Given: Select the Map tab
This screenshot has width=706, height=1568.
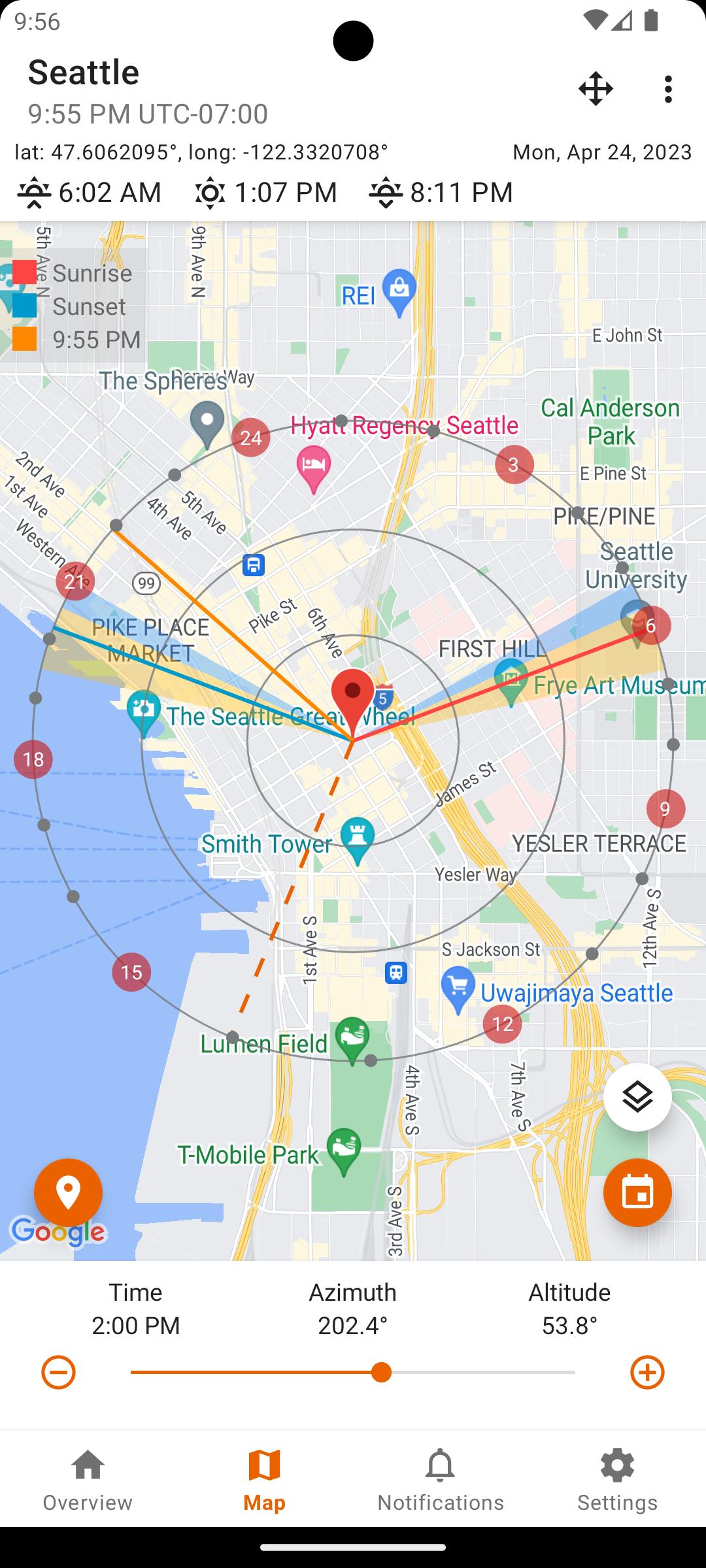Looking at the screenshot, I should click(x=264, y=1480).
